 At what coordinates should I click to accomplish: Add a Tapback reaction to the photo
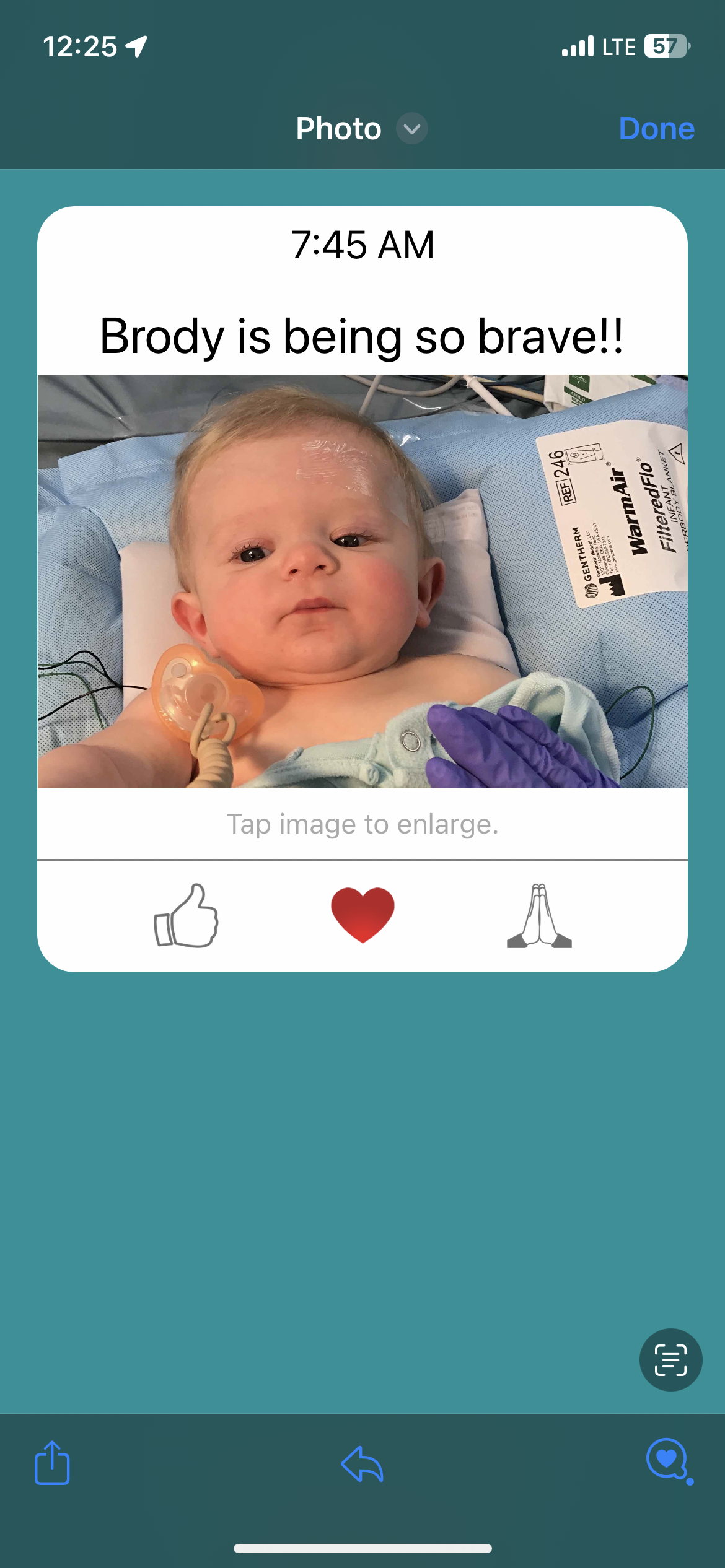point(668,1461)
